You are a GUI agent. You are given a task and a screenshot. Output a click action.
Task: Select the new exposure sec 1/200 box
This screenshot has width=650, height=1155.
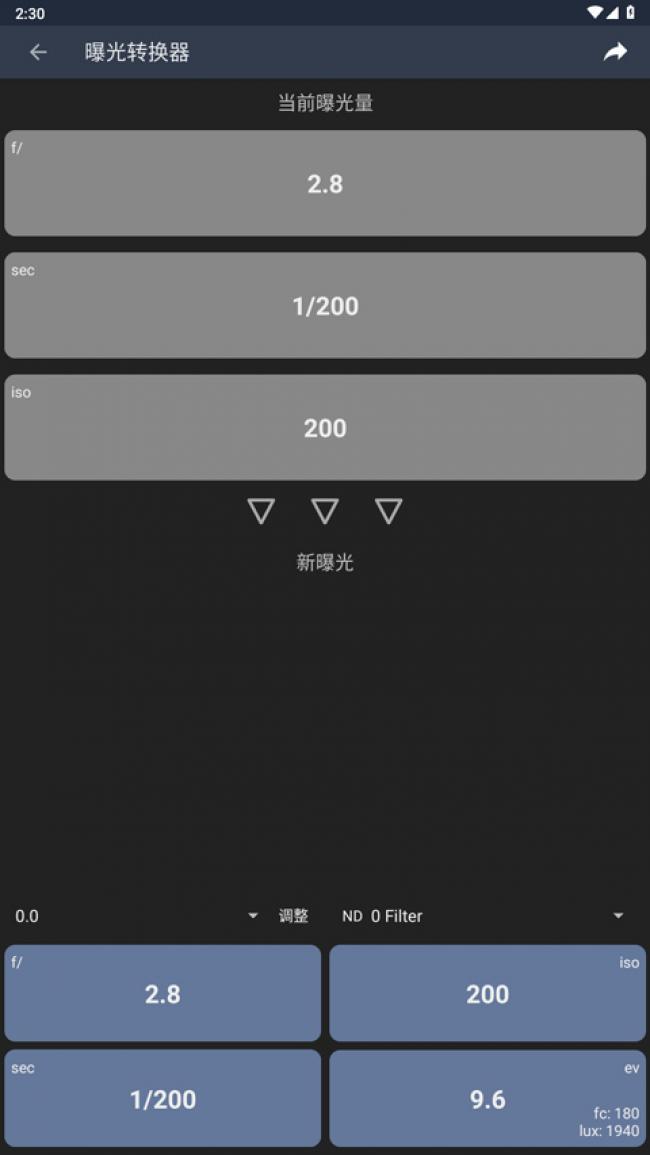[x=163, y=1098]
